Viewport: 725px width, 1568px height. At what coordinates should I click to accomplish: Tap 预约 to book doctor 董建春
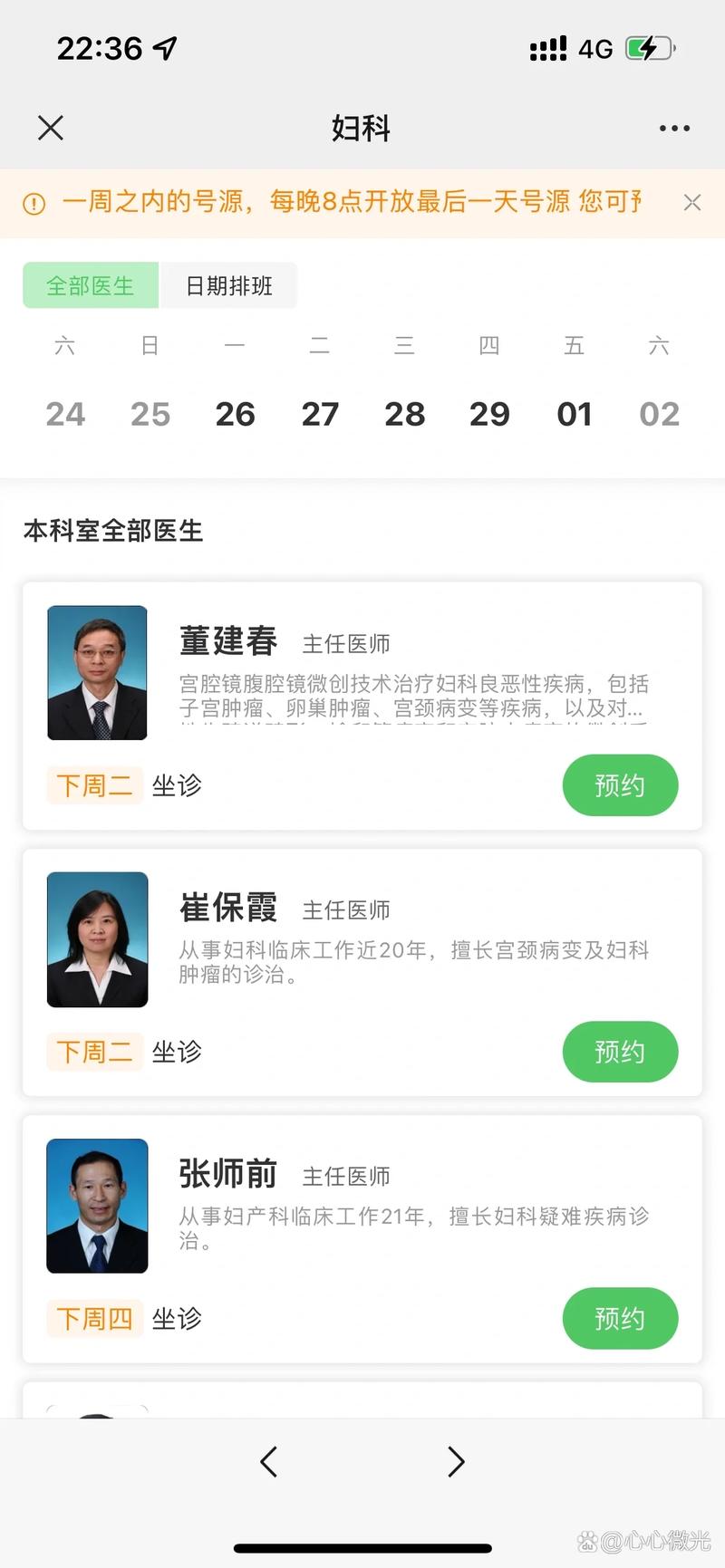click(620, 785)
